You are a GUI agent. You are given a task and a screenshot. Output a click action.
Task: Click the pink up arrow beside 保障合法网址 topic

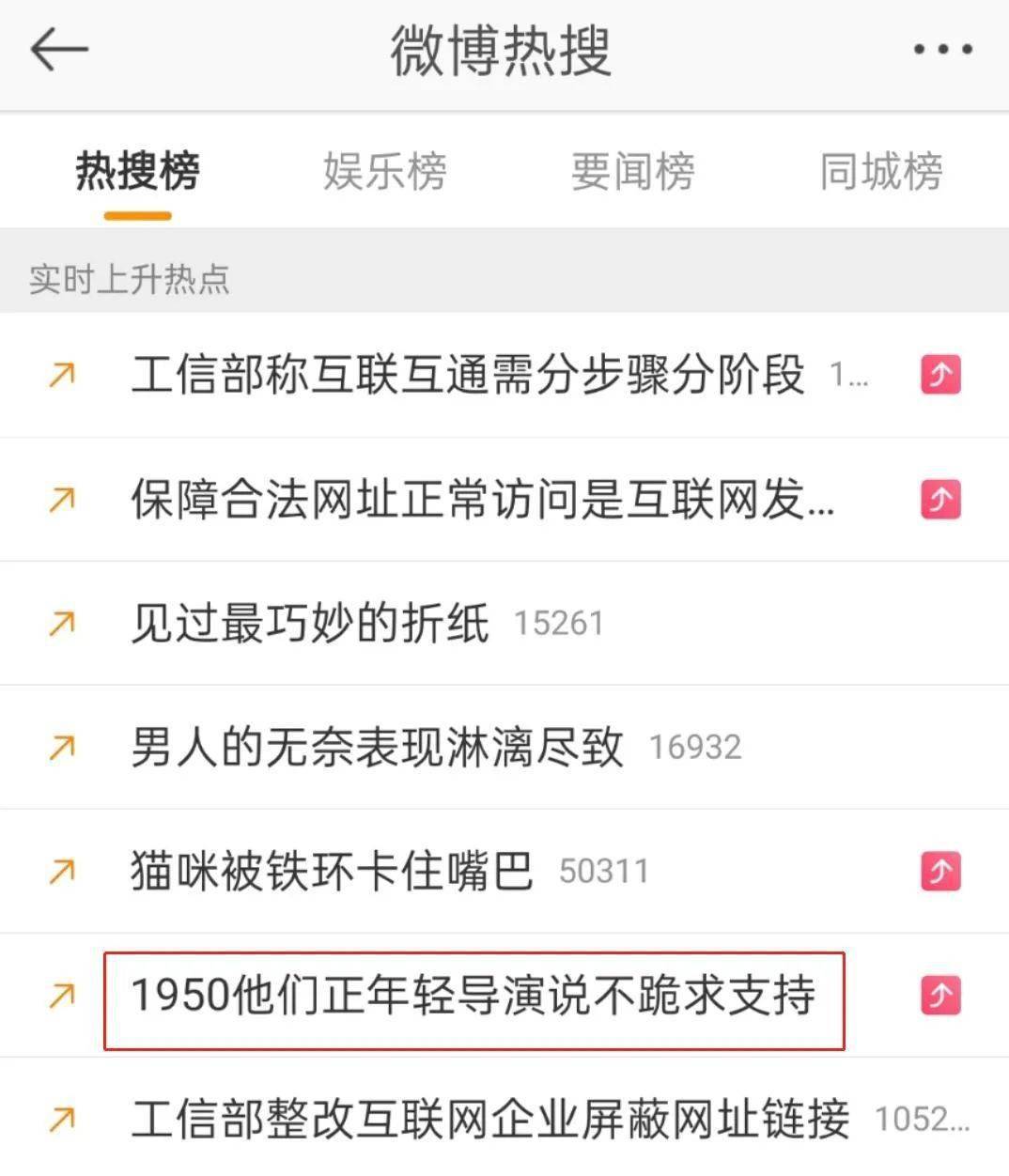(x=939, y=499)
